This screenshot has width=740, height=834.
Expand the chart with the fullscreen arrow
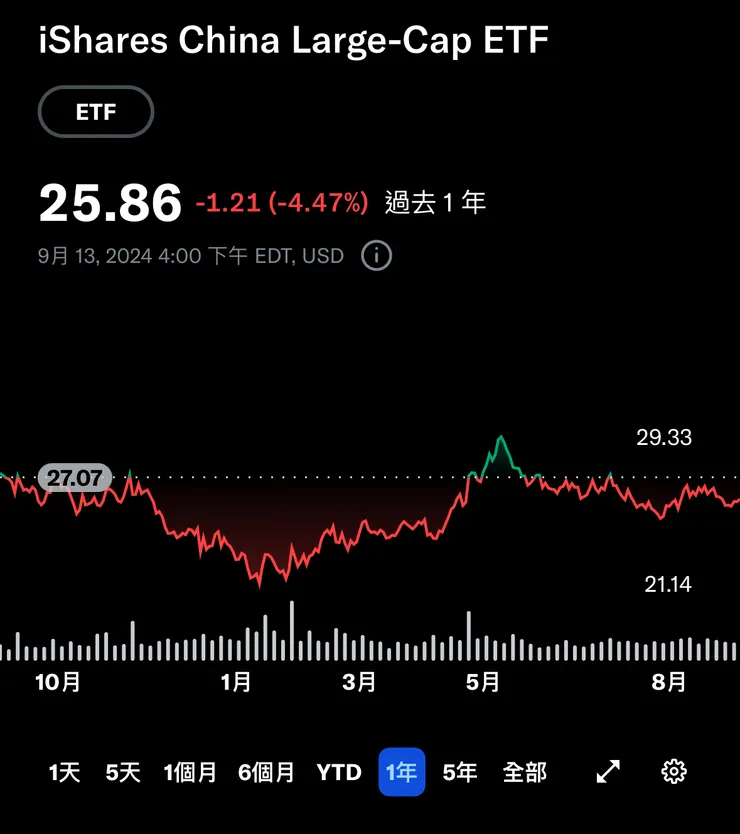(x=607, y=772)
